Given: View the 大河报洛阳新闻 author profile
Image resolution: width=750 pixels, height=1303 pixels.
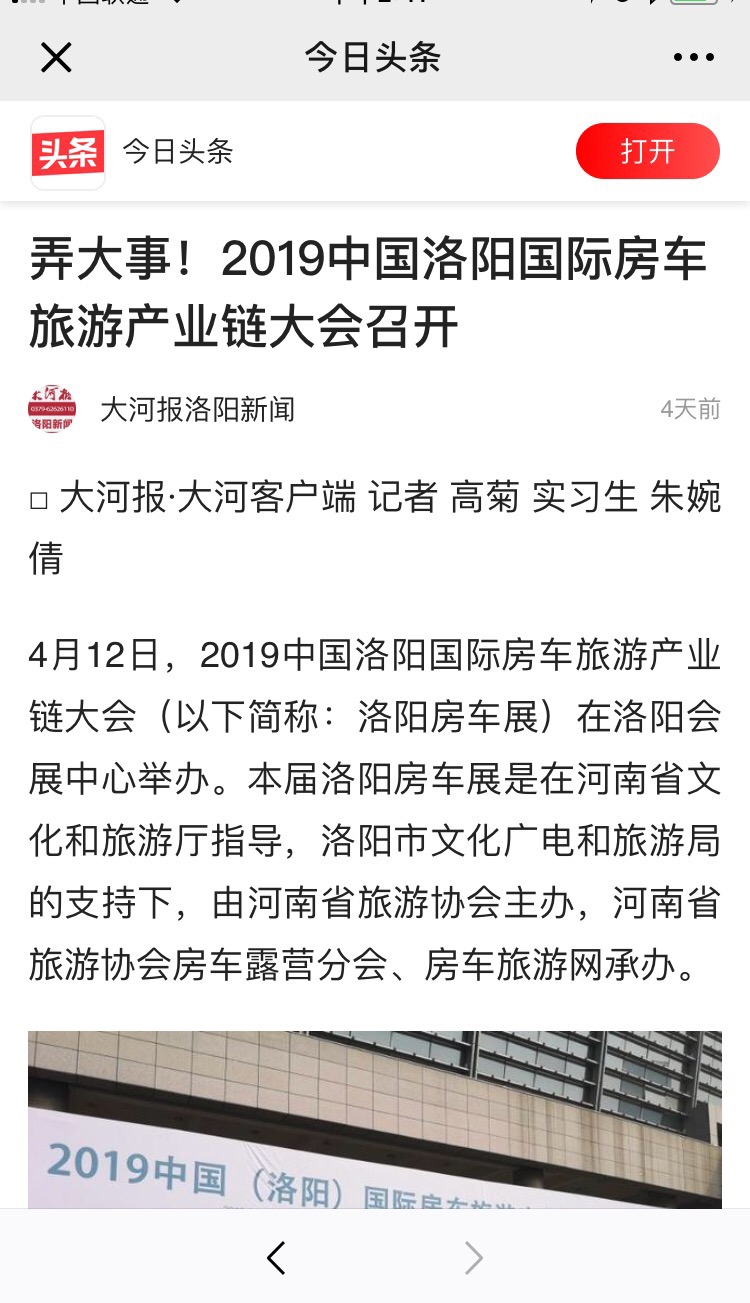Looking at the screenshot, I should (196, 409).
